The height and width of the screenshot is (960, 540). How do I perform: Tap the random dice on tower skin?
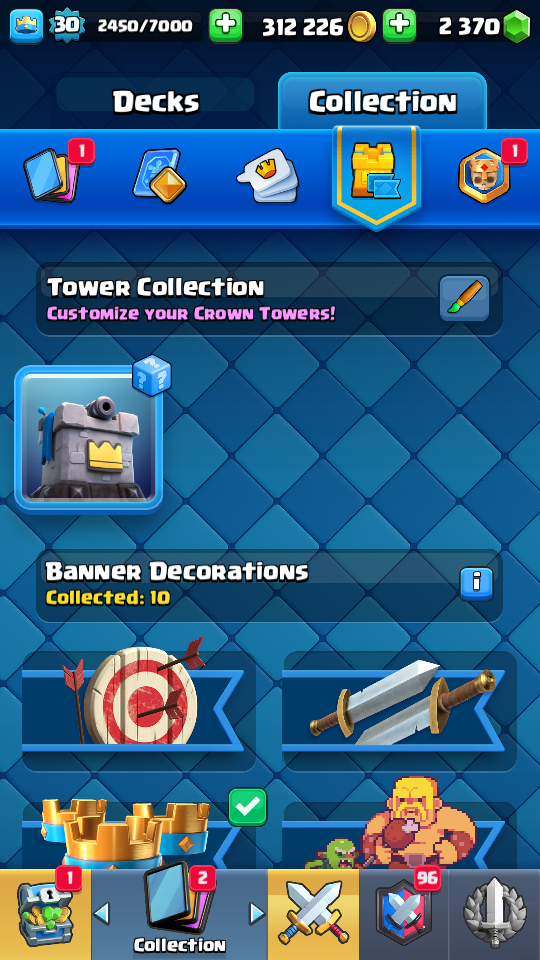coord(152,375)
